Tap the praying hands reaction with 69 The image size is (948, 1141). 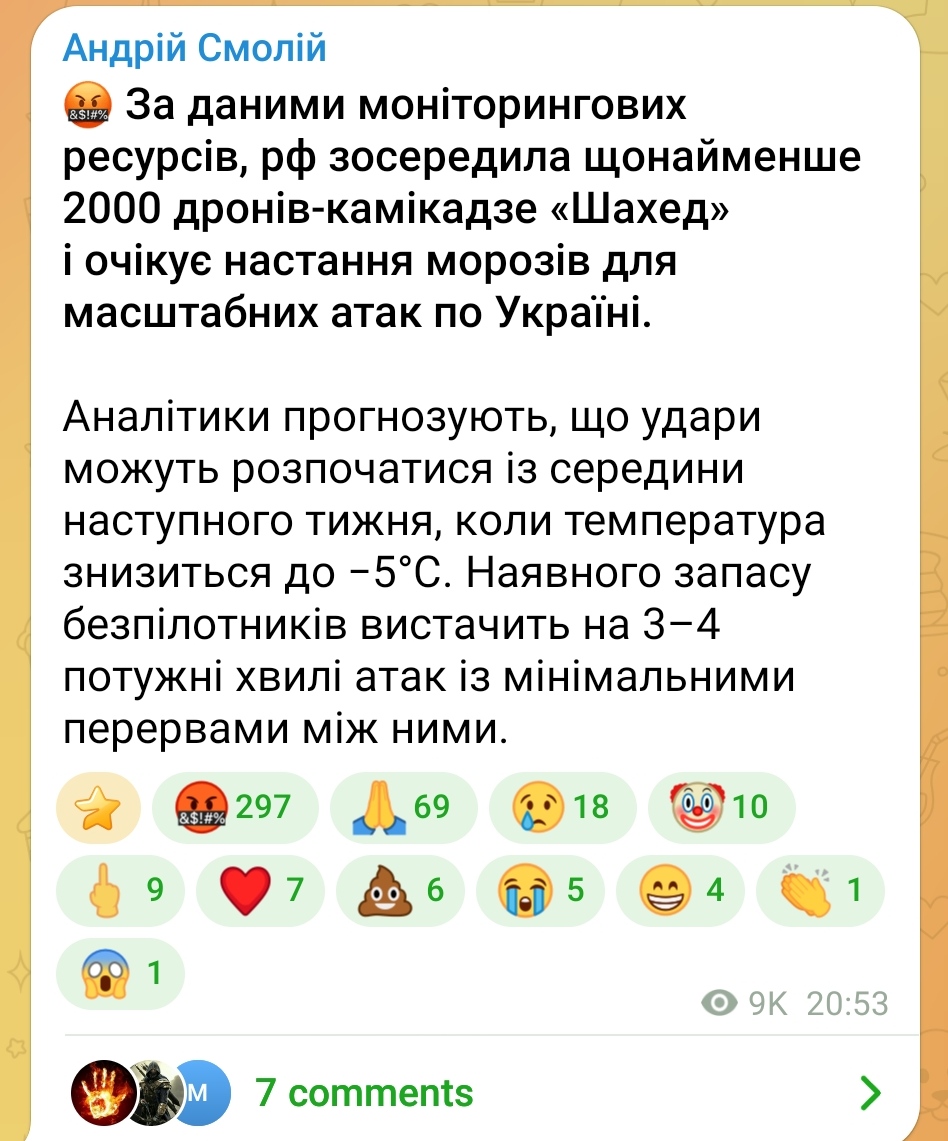[402, 808]
